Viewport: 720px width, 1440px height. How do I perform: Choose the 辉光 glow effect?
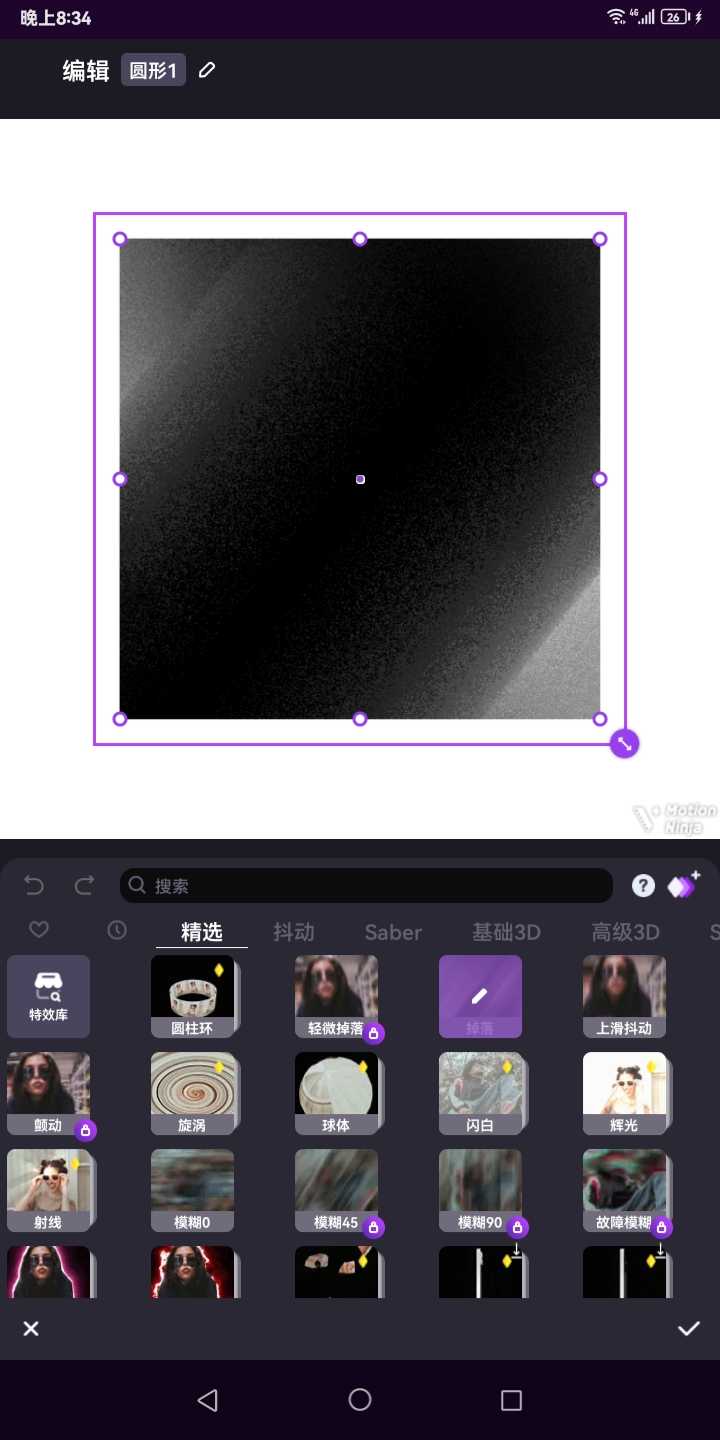(624, 1092)
